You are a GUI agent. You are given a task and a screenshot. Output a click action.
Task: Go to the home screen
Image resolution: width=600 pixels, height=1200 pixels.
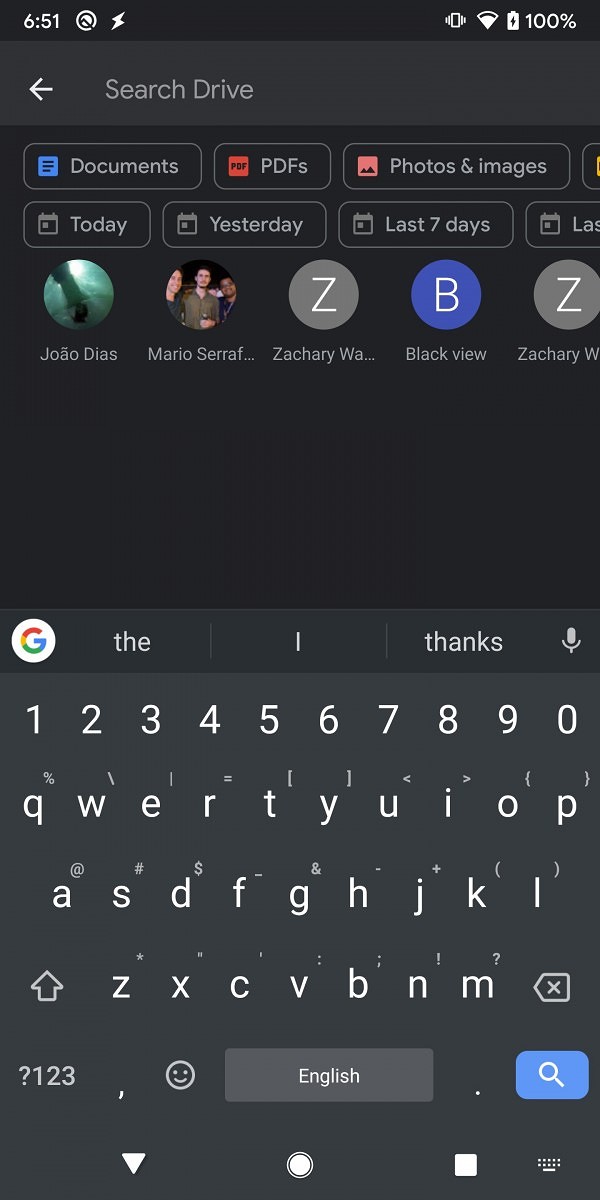tap(299, 1164)
